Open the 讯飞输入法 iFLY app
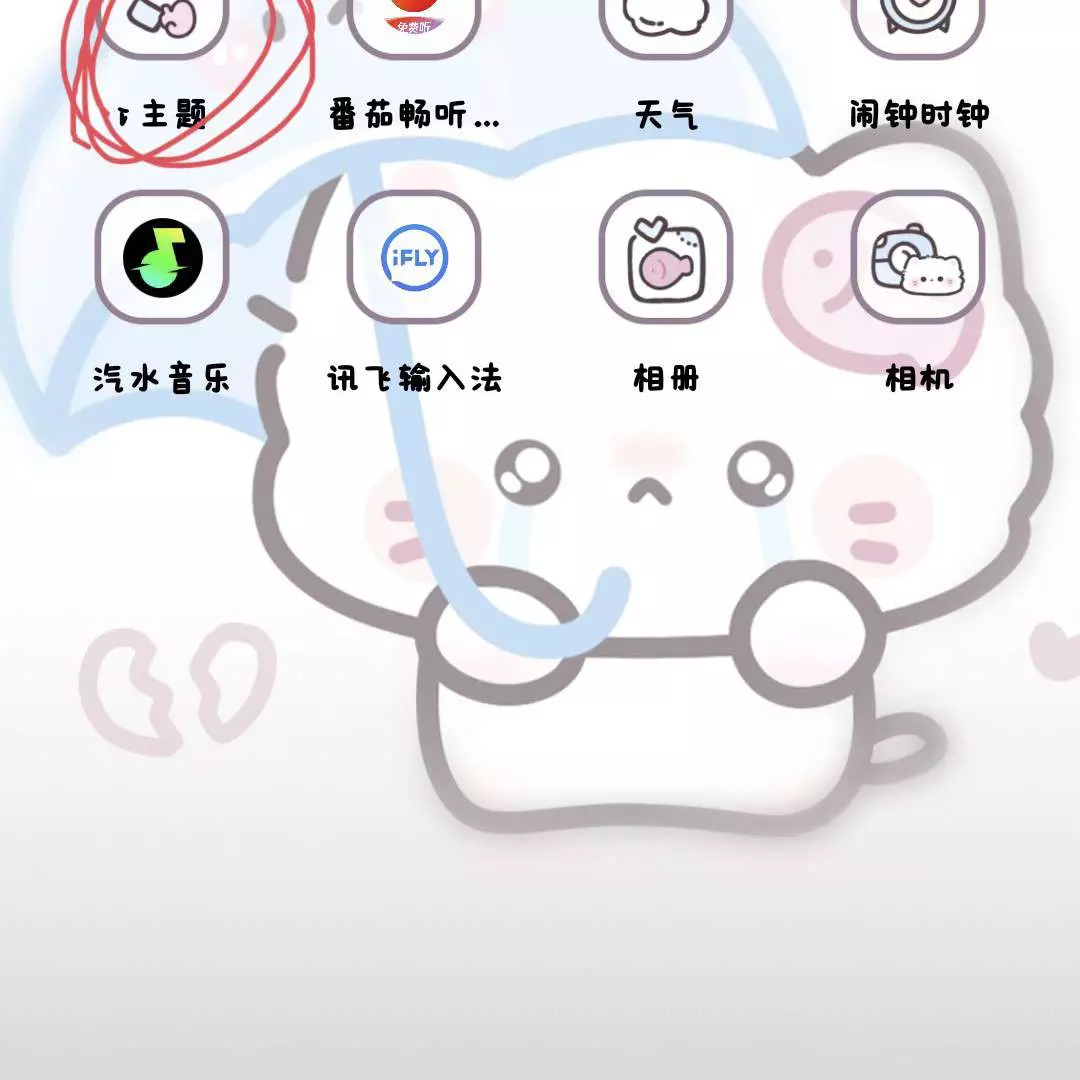 414,257
